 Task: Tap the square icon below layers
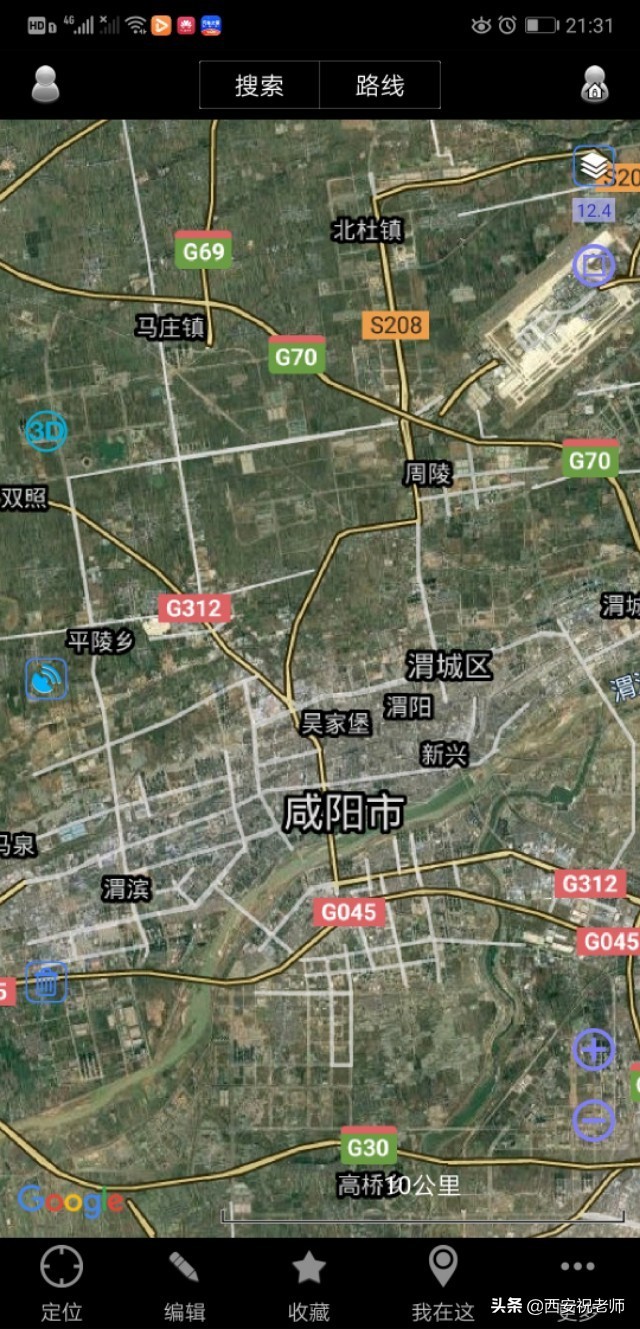coord(593,265)
